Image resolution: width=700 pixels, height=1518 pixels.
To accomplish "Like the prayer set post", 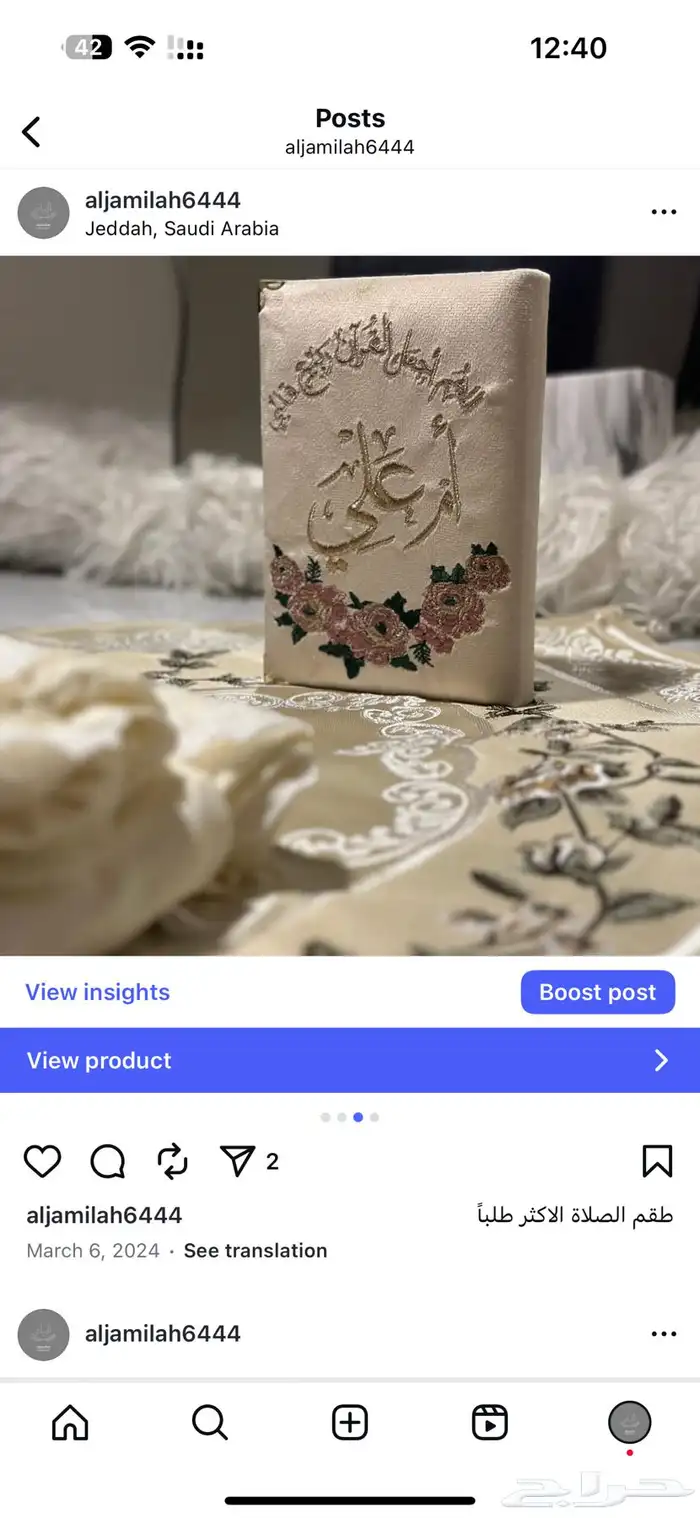I will click(x=42, y=1161).
